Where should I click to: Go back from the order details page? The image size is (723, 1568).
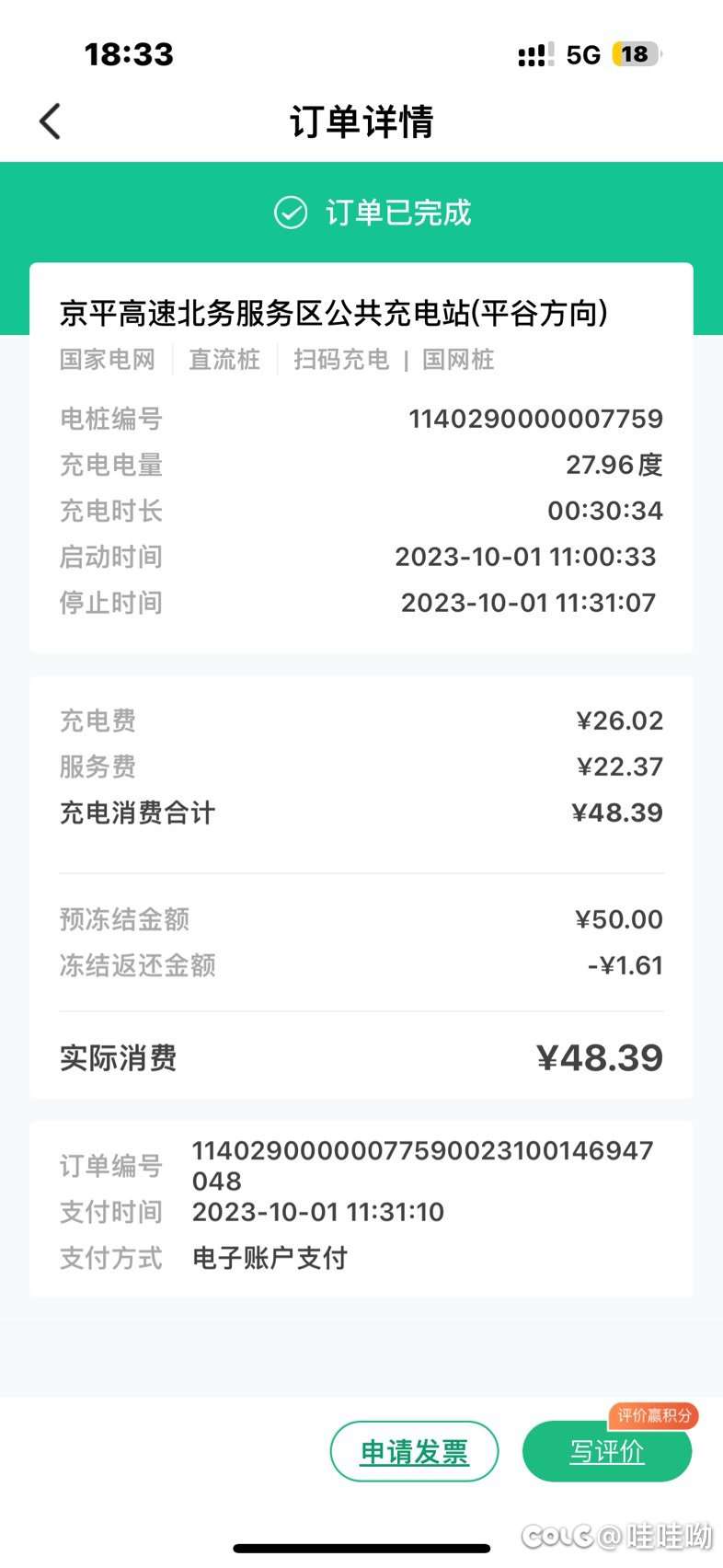pyautogui.click(x=50, y=121)
